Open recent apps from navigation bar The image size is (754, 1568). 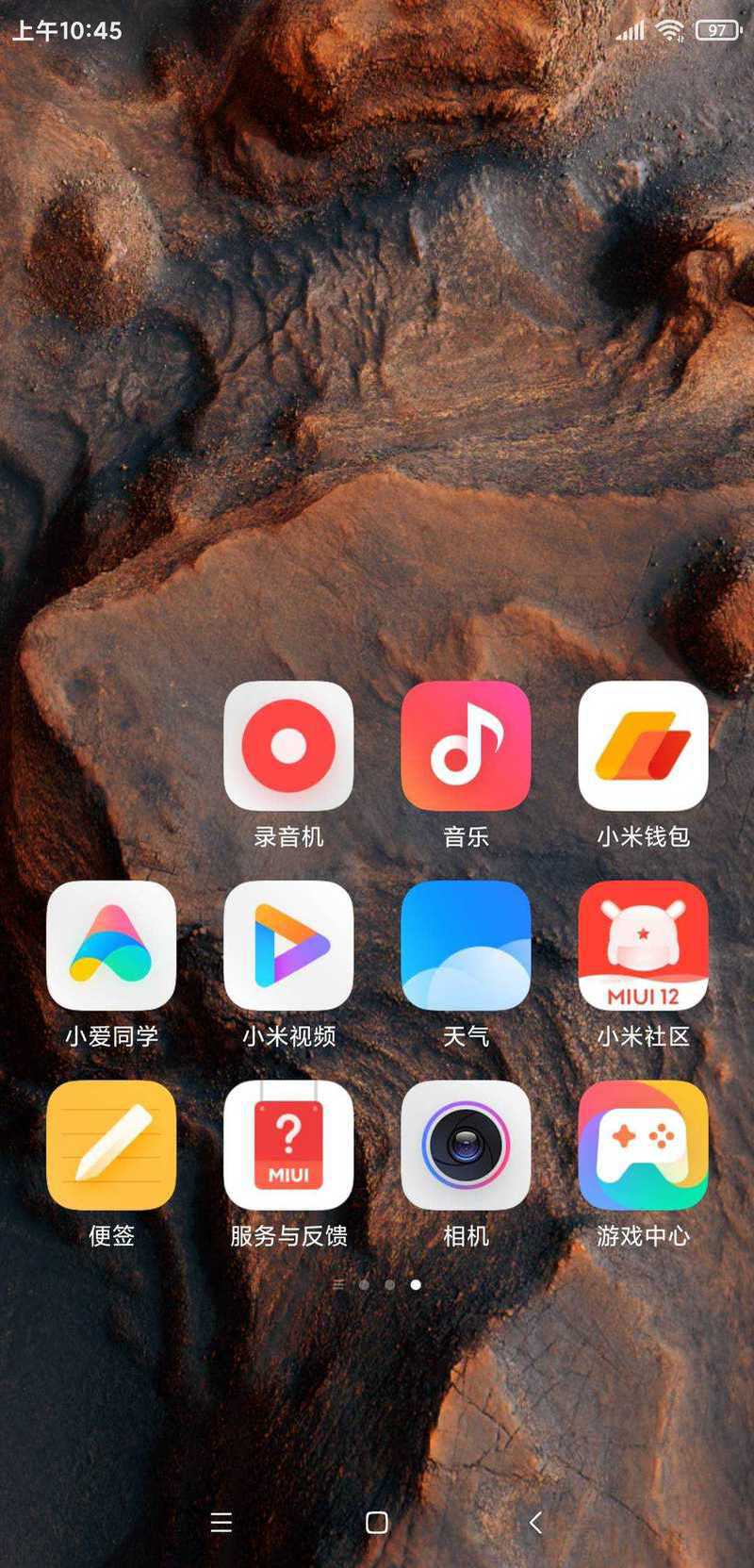[221, 1522]
